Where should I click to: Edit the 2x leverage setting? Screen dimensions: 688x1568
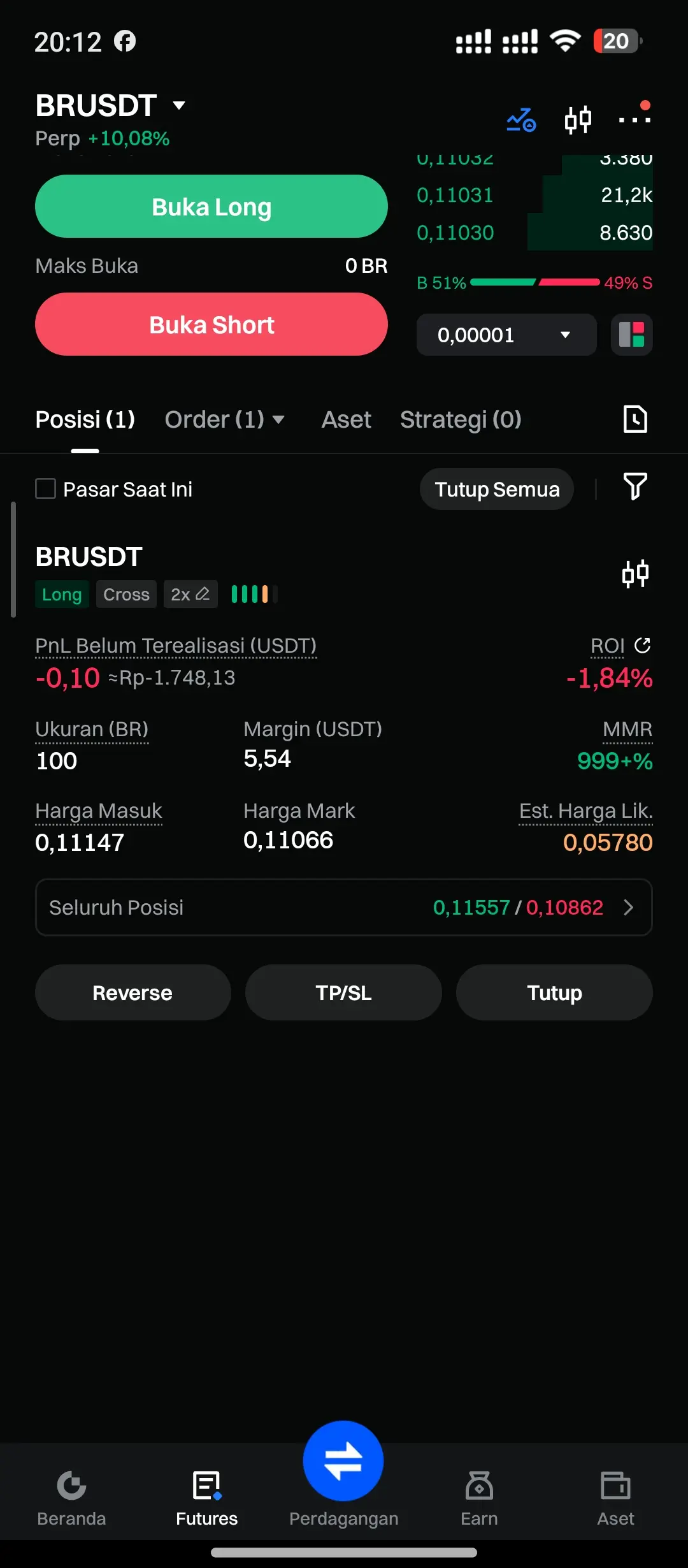pos(190,594)
